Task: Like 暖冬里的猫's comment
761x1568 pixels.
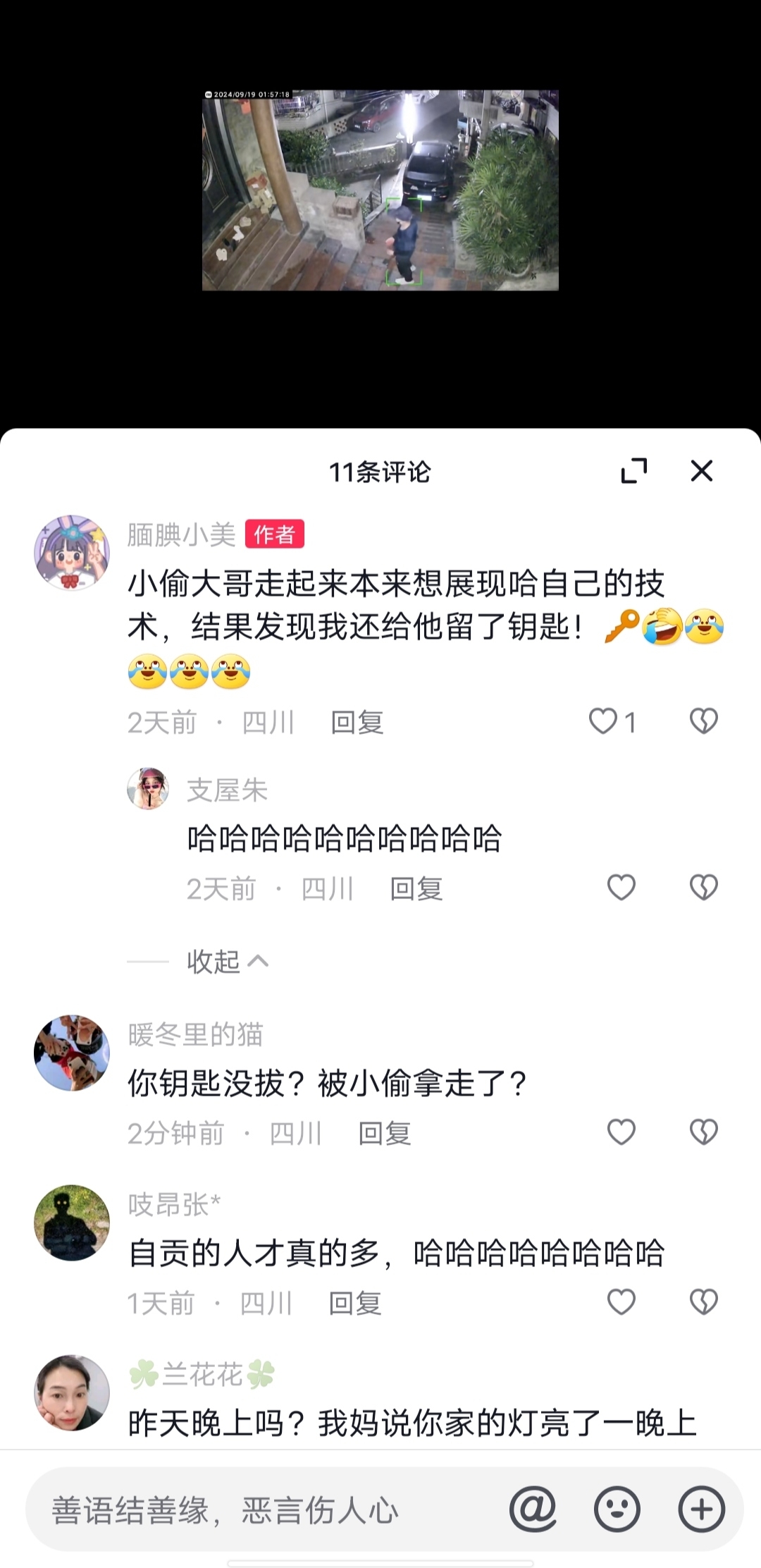Action: (x=621, y=1132)
